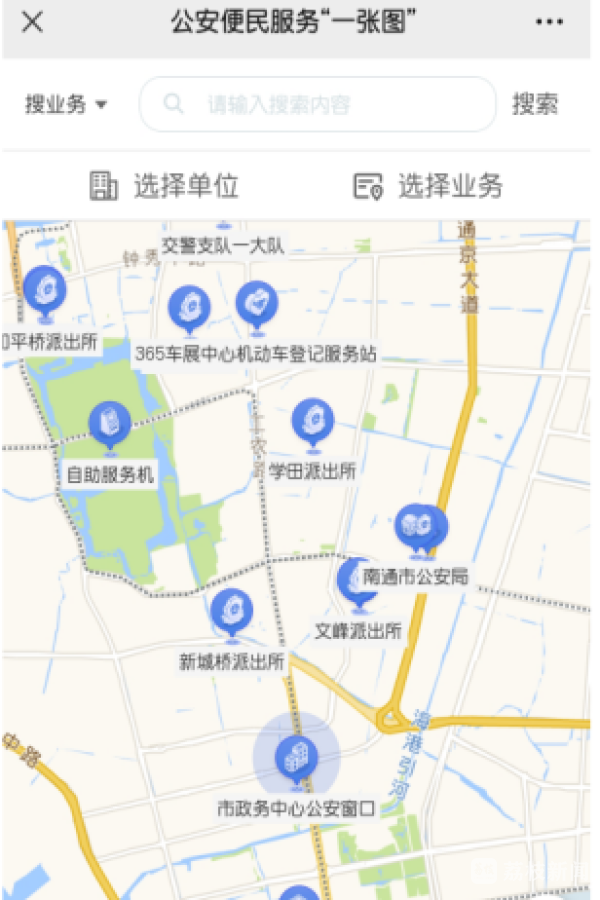The width and height of the screenshot is (600, 900).
Task: Expand the 搜业务 dropdown
Action: click(x=66, y=105)
